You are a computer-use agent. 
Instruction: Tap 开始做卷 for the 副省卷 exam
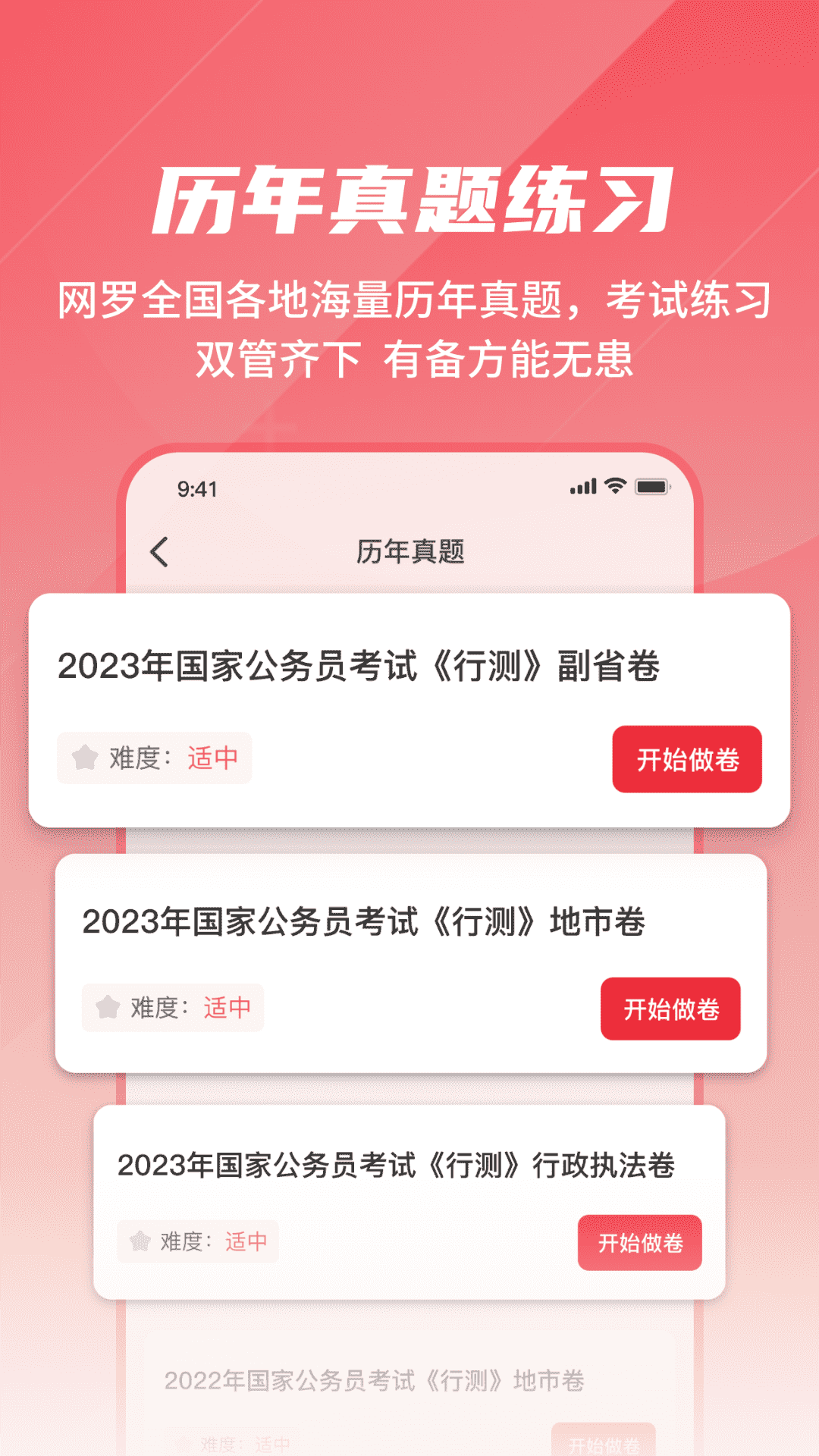click(686, 758)
